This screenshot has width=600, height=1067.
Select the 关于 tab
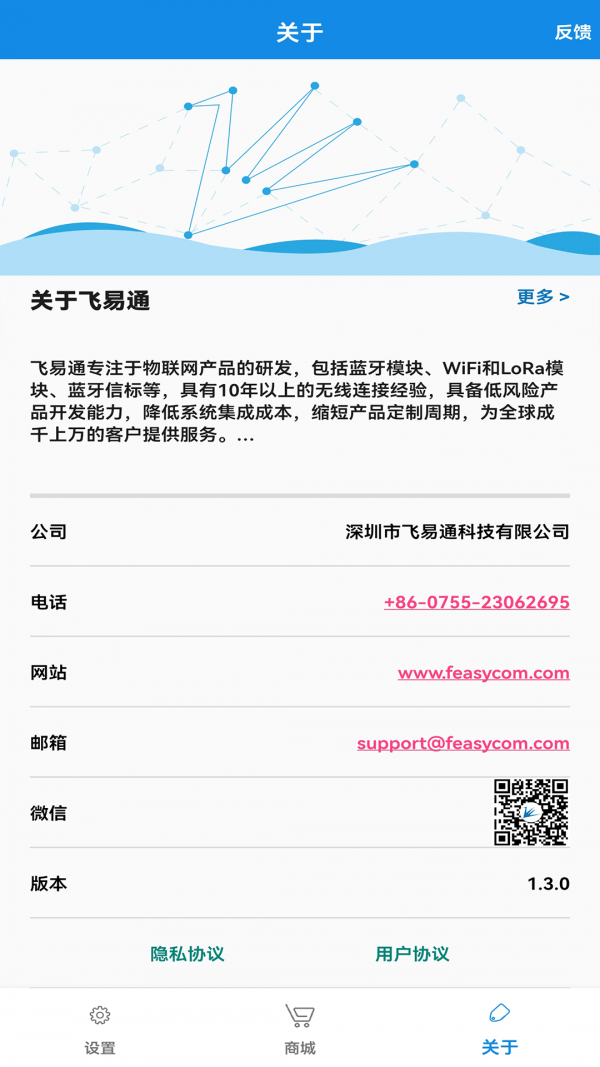click(x=500, y=1029)
